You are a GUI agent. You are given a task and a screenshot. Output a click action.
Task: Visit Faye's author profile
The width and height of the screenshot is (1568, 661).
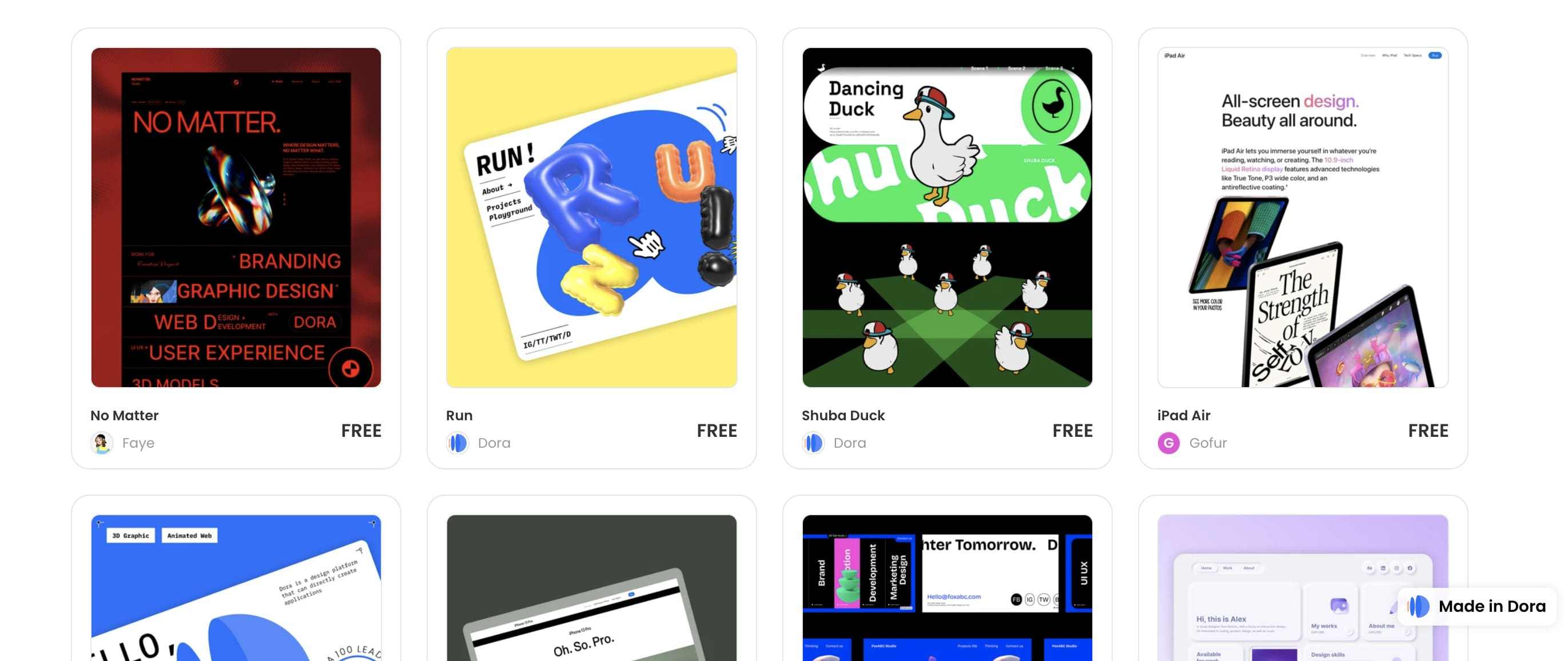(x=138, y=443)
